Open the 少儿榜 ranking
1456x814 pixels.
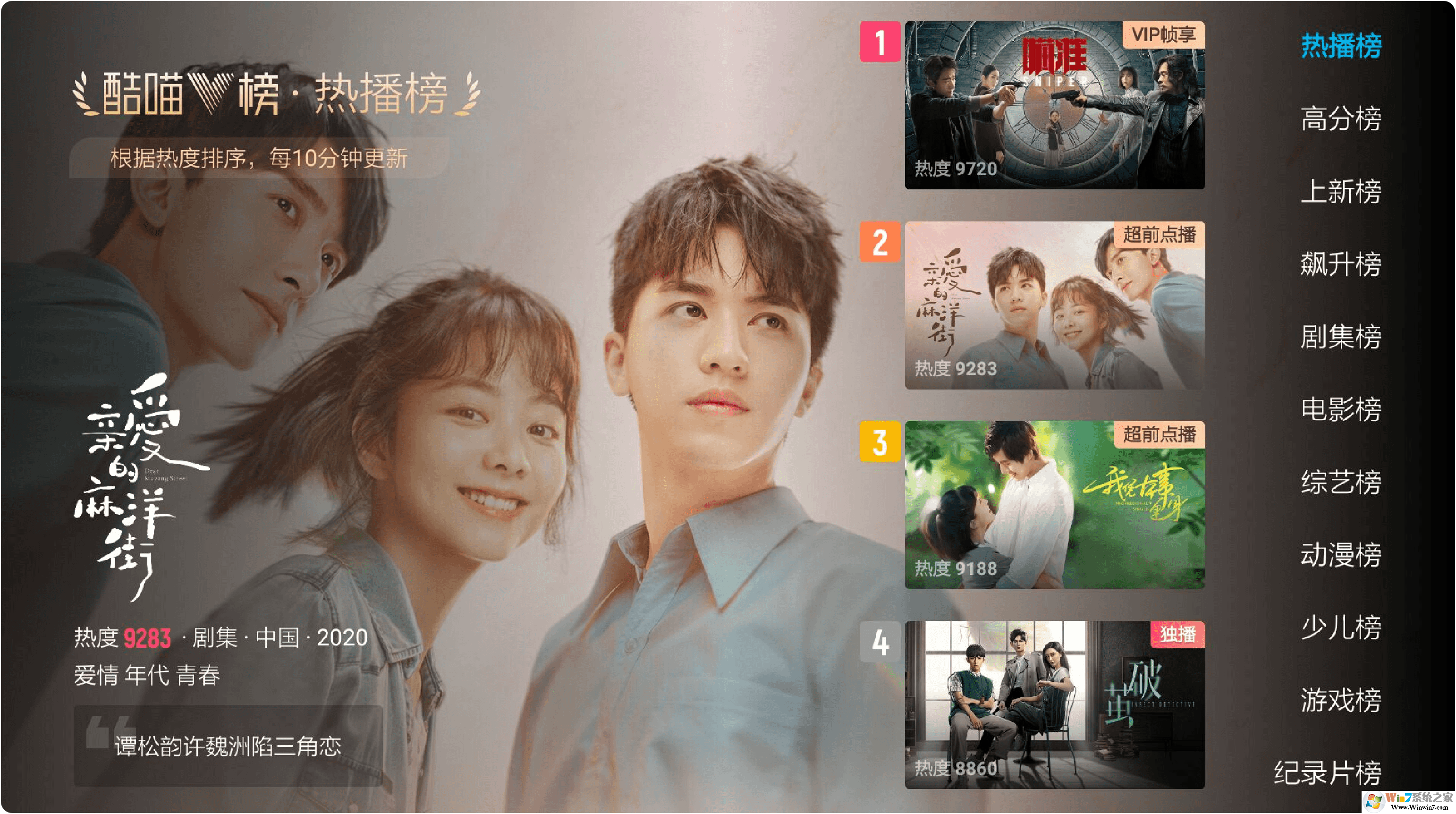coord(1341,627)
